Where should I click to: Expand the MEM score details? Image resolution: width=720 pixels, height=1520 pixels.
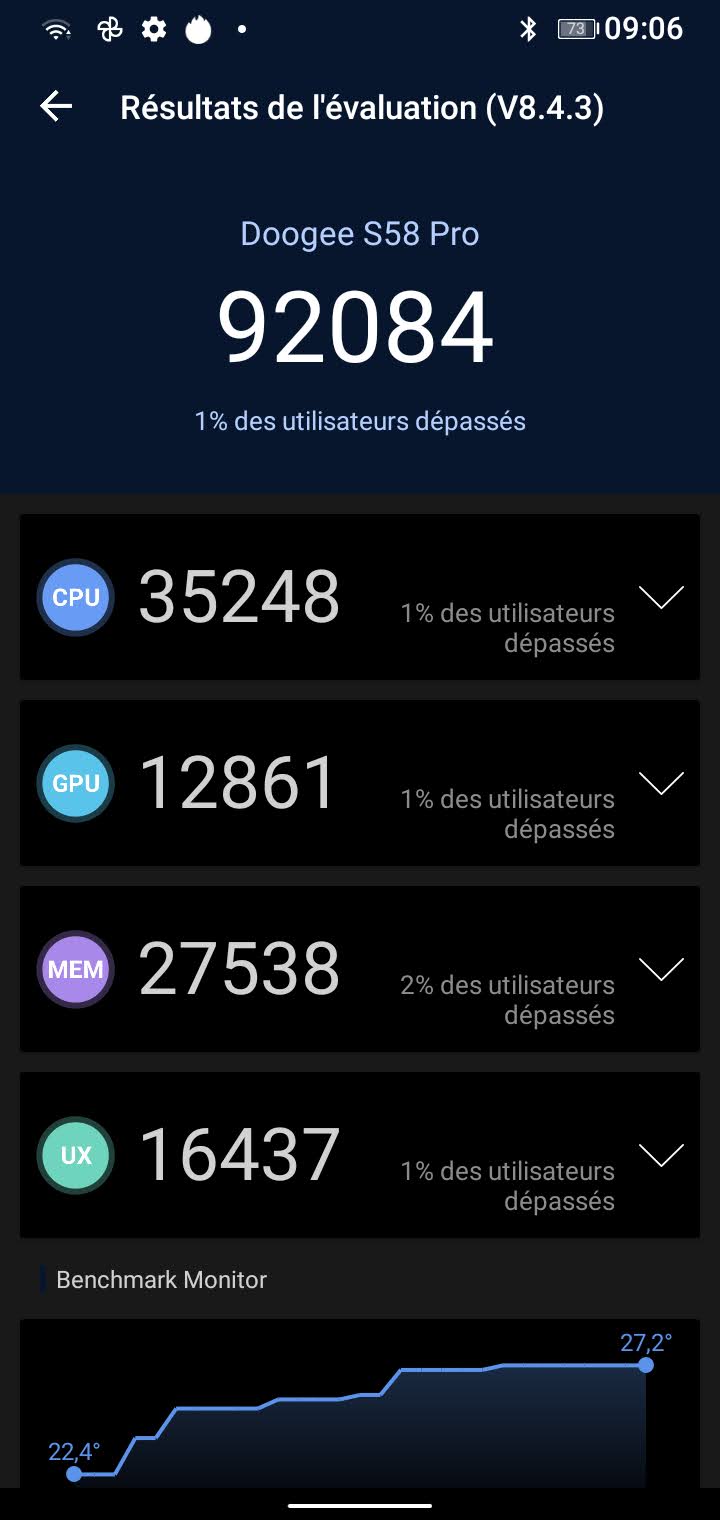(661, 969)
